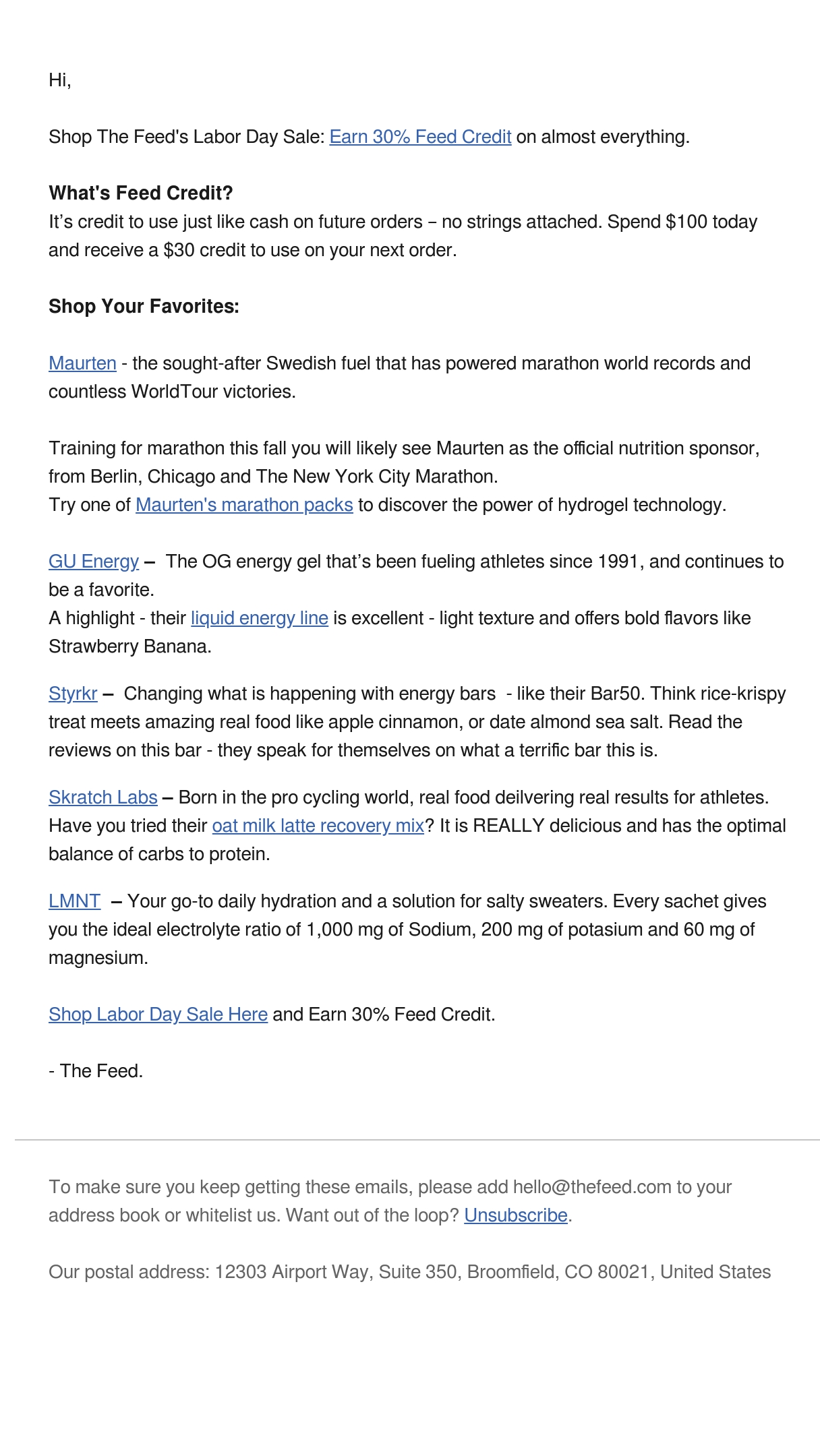
Task: Open the Maurten brand link
Action: coord(82,363)
